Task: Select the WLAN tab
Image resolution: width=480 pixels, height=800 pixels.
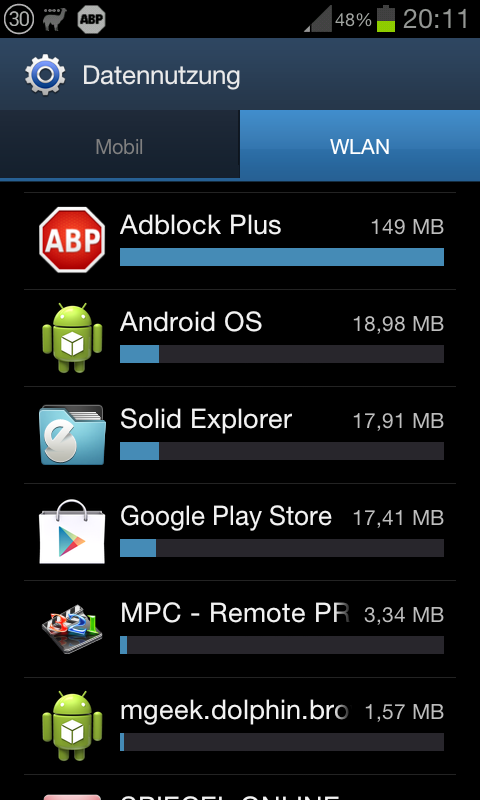Action: pos(360,146)
